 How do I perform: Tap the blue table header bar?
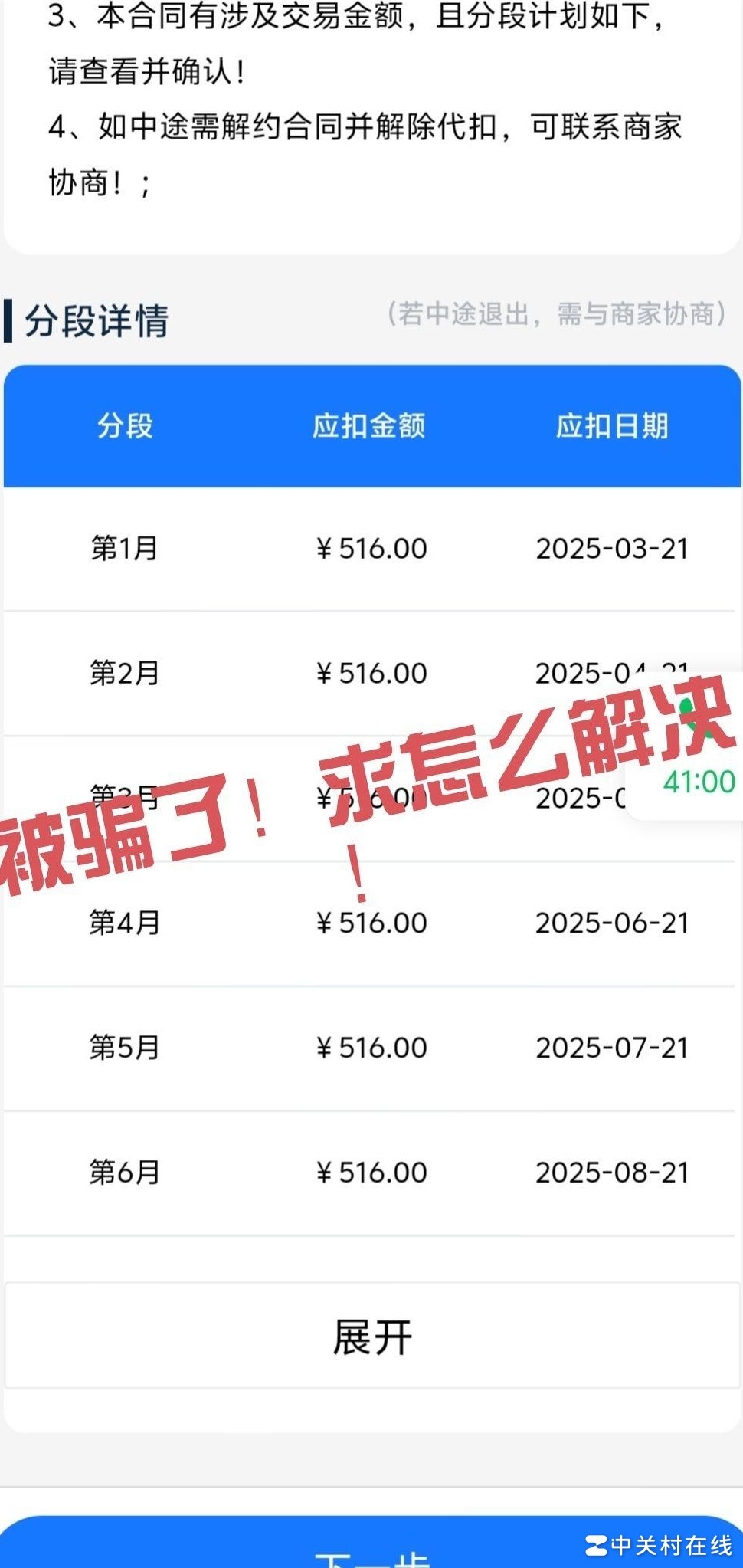click(x=370, y=427)
